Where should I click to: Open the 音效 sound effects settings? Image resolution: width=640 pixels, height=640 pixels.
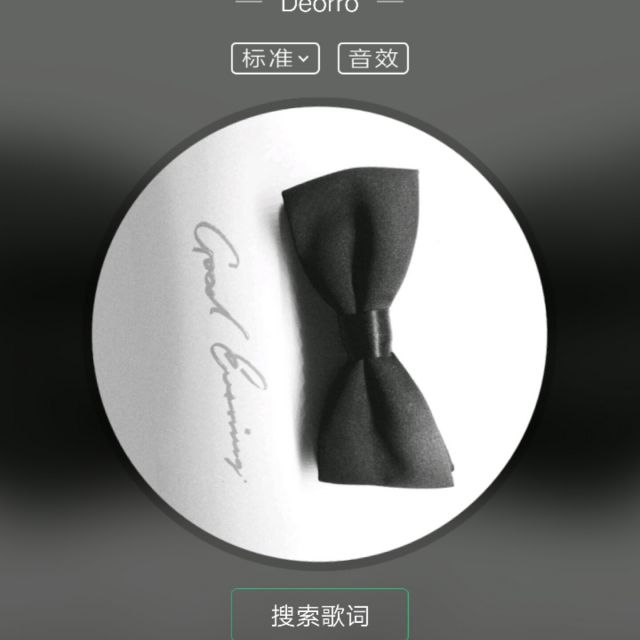point(373,58)
